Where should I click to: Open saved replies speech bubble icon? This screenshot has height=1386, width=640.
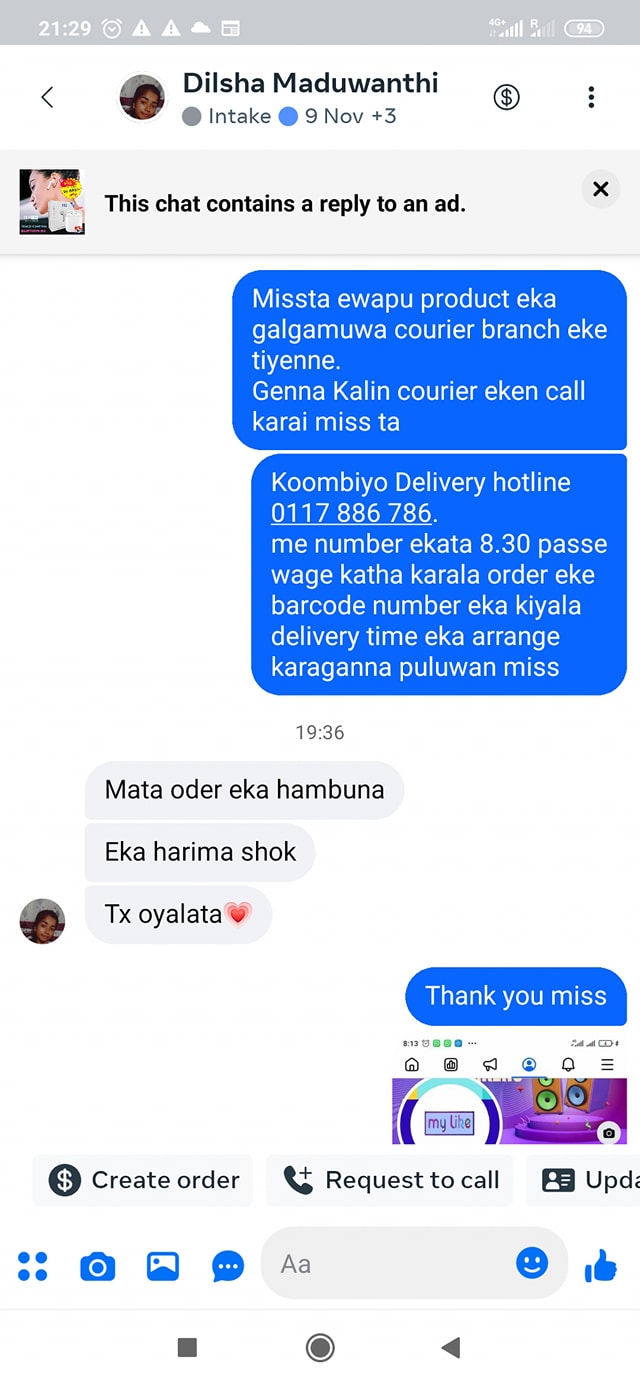228,1266
